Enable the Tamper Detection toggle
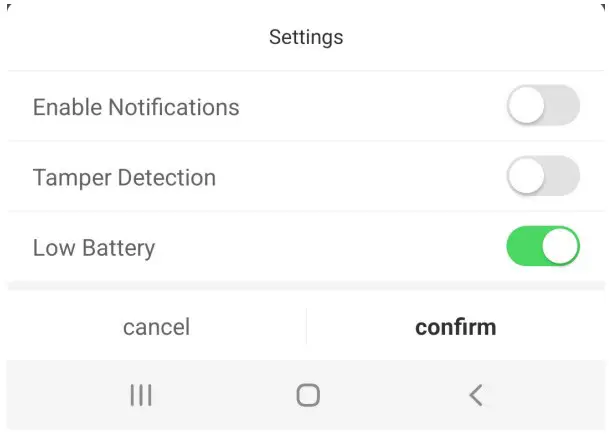This screenshot has height=434, width=609. point(543,177)
